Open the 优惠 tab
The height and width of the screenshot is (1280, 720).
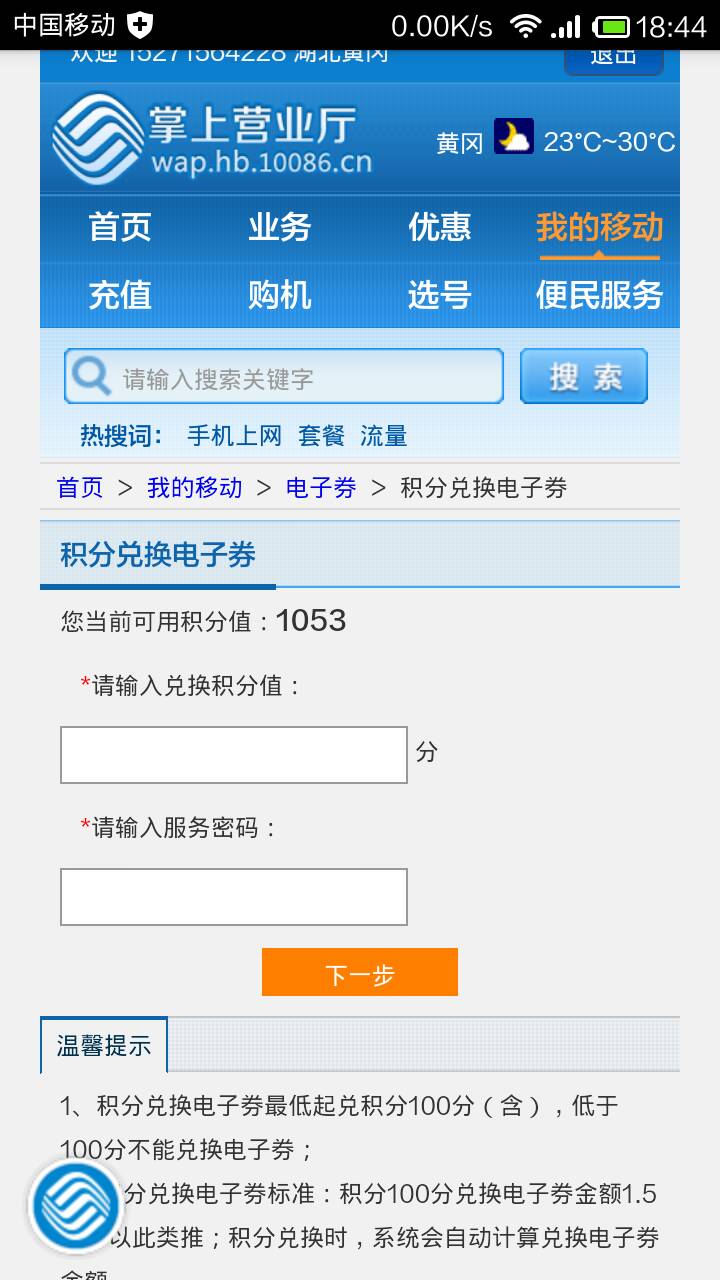click(x=440, y=227)
